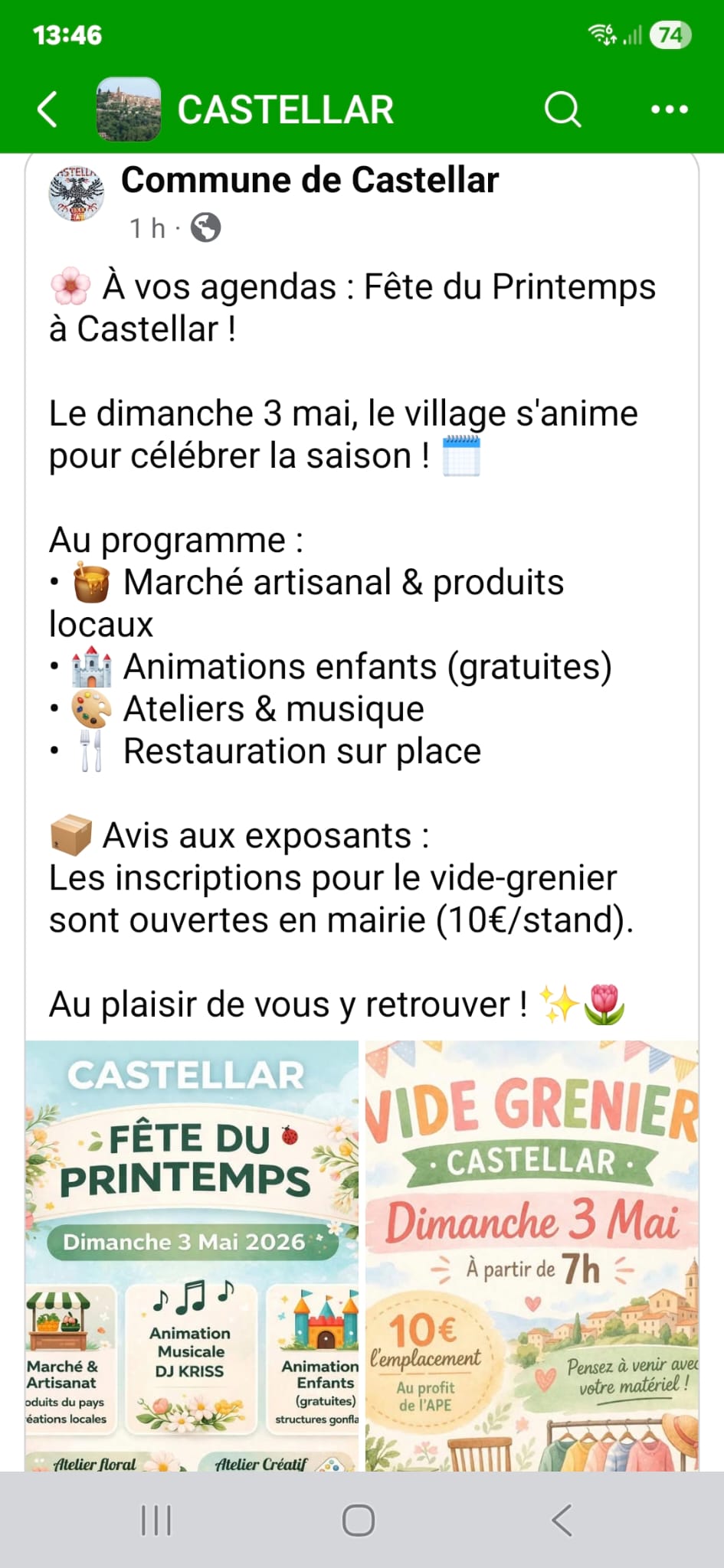
Task: View the Vide Grenier poster image
Action: click(532, 1256)
